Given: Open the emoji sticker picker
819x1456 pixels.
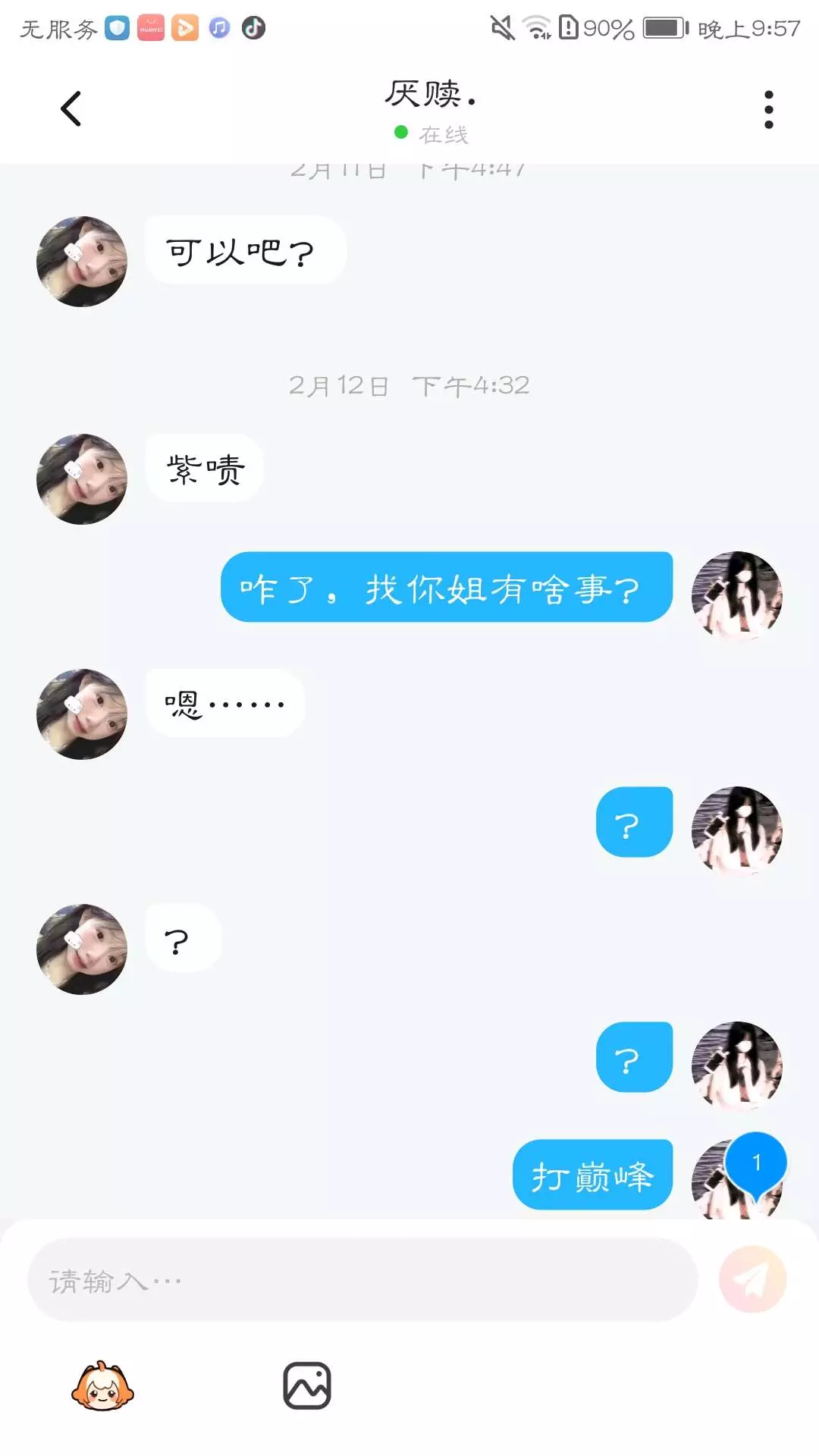Looking at the screenshot, I should [x=102, y=1386].
